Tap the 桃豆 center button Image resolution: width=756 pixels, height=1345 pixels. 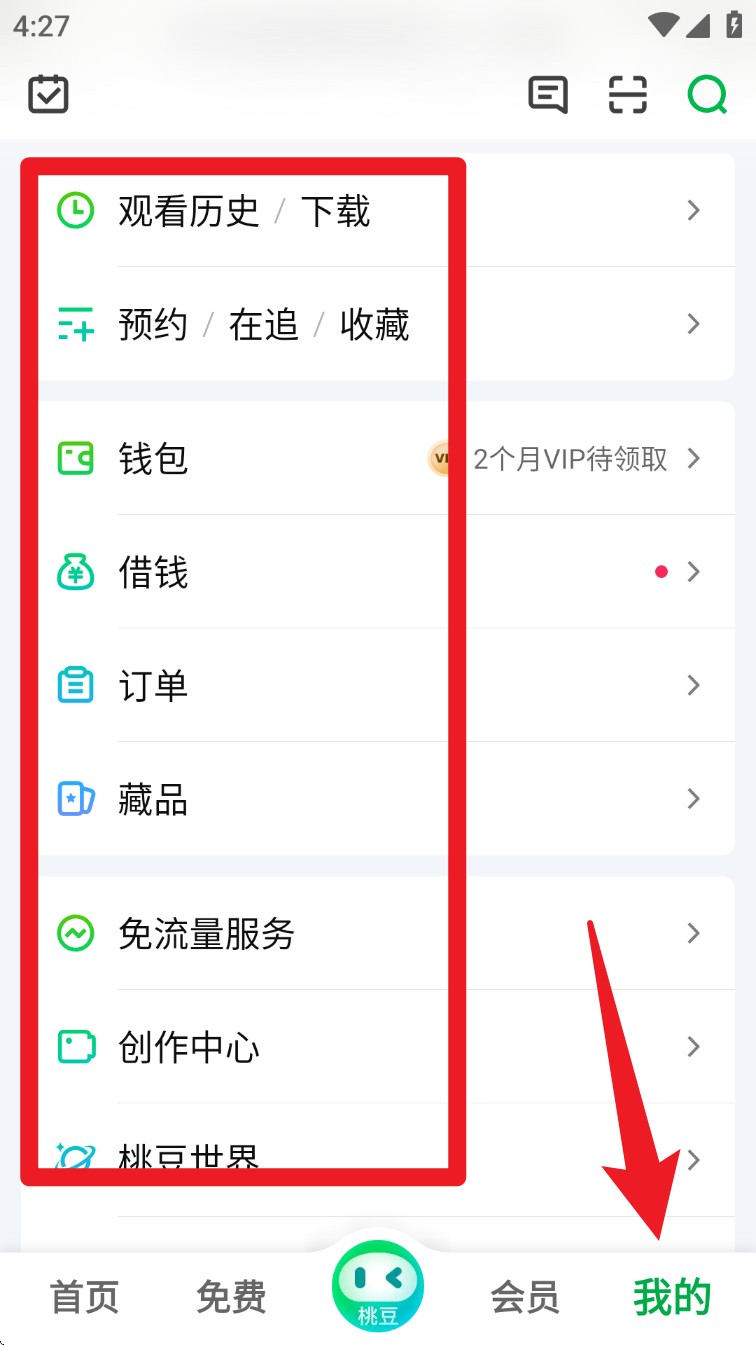click(x=378, y=1287)
